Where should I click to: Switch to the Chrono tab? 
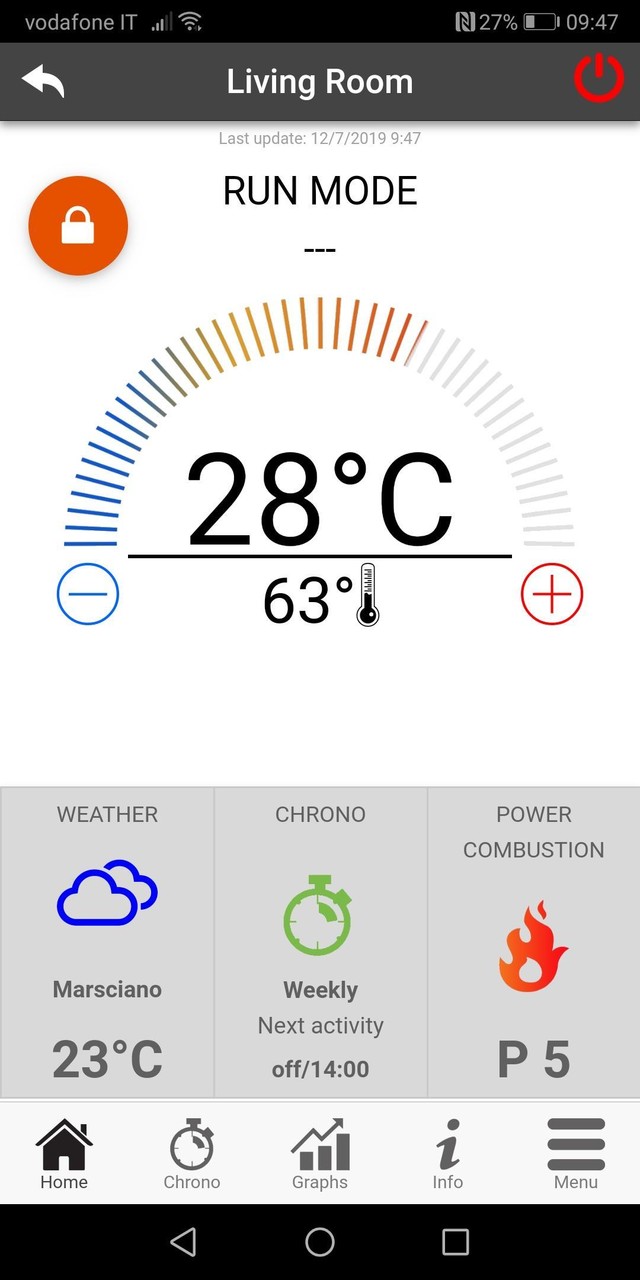tap(192, 1154)
